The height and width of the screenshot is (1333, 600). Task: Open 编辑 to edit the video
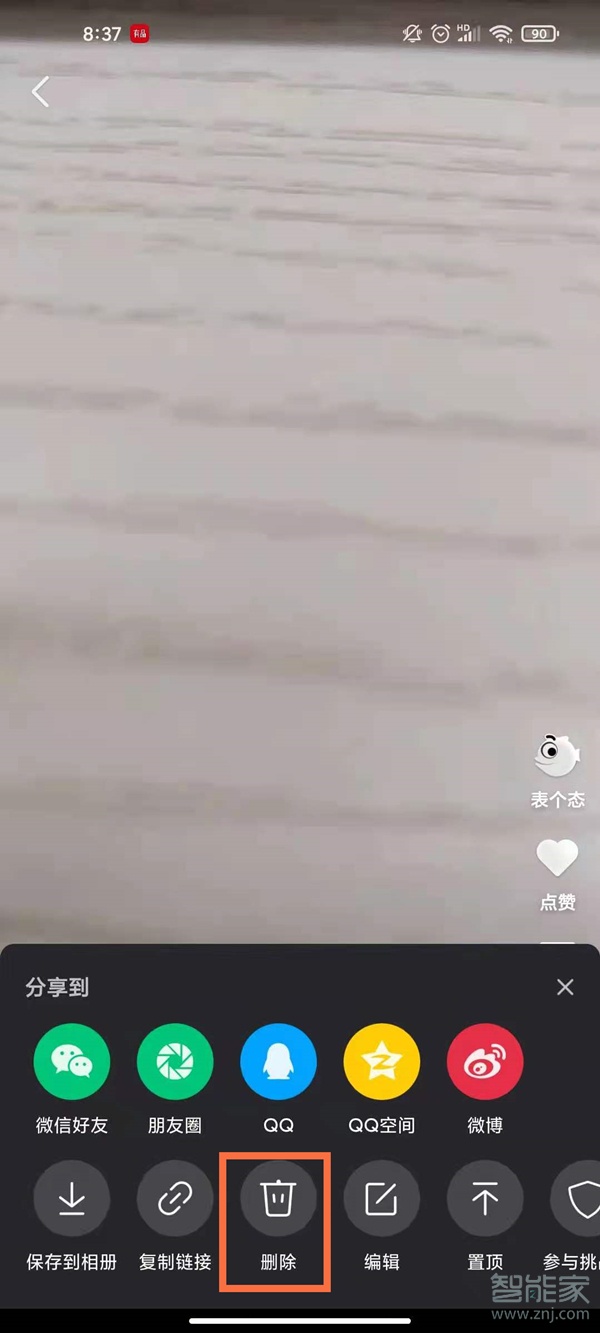point(381,1199)
